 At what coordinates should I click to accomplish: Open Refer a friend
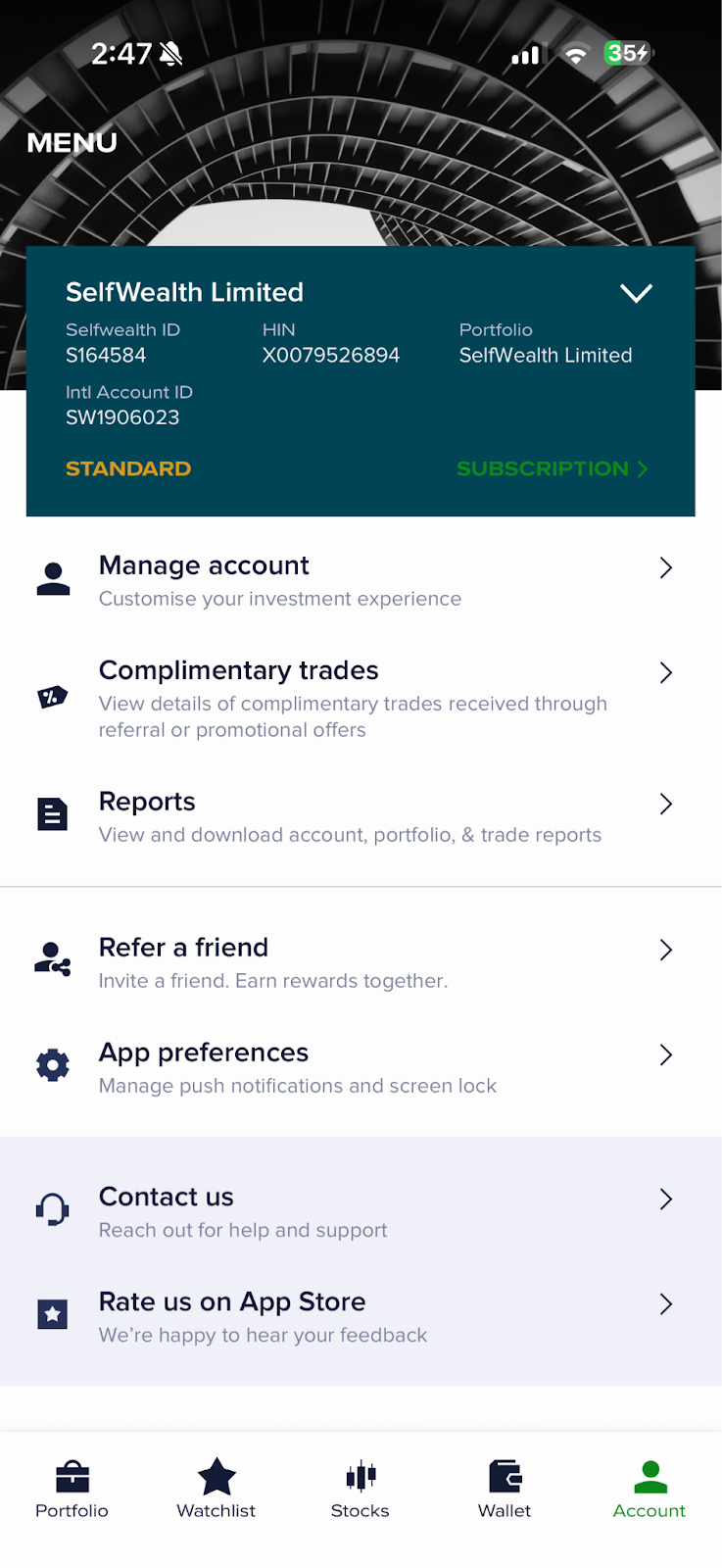[359, 962]
